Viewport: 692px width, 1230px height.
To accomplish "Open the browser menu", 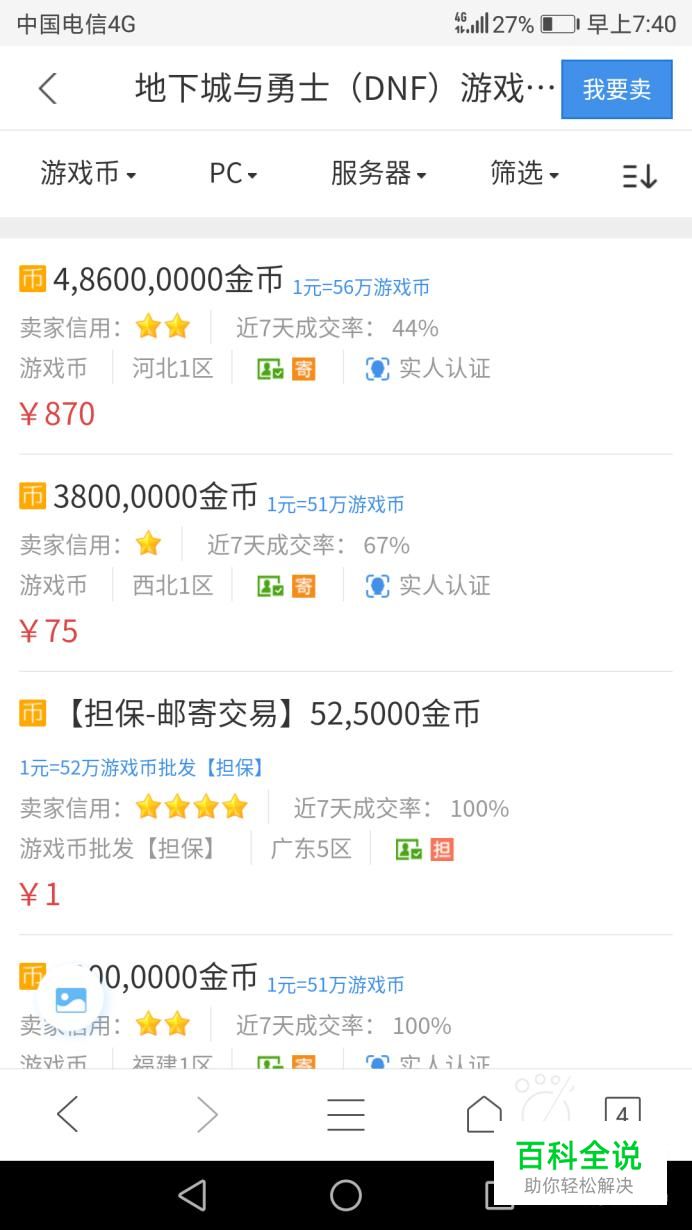I will [346, 1114].
